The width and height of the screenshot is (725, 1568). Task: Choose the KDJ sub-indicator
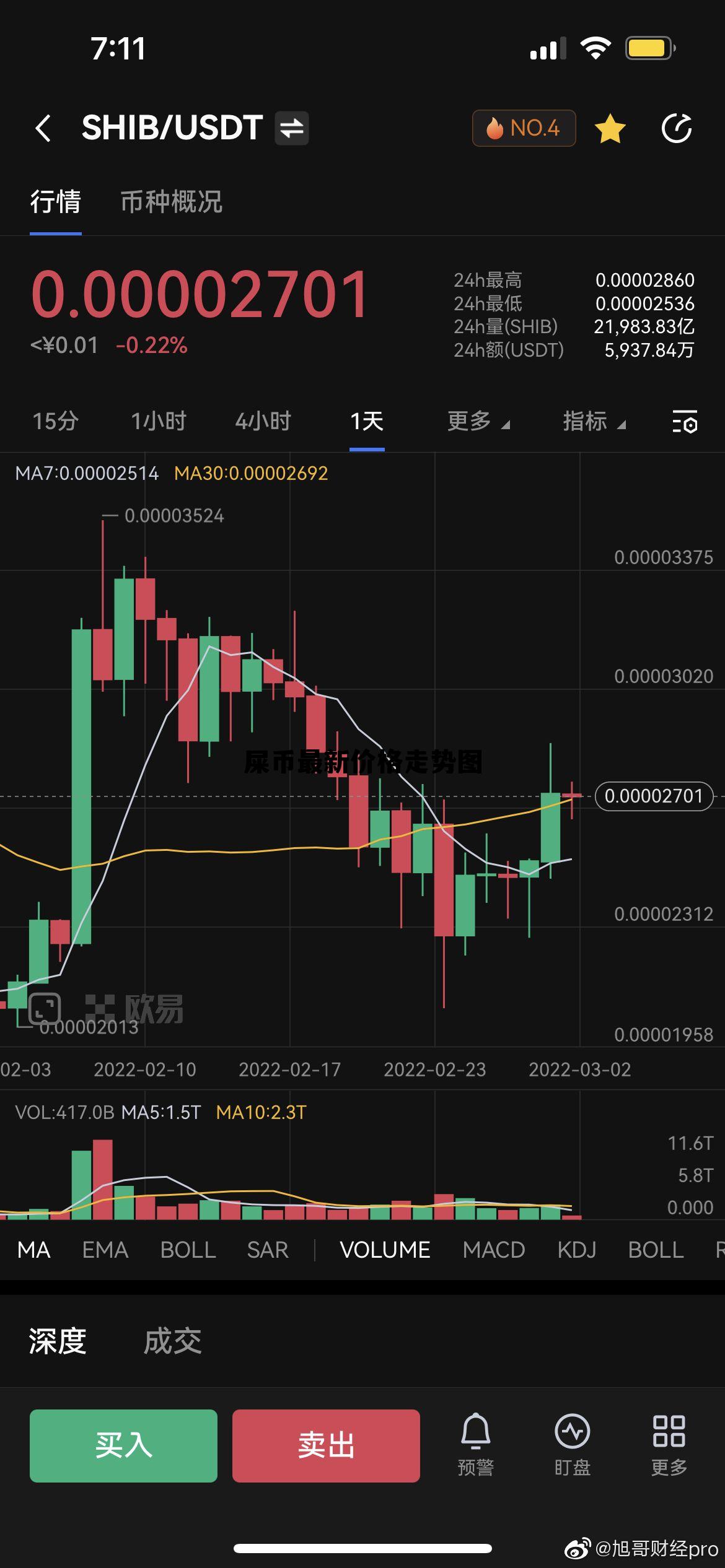pyautogui.click(x=576, y=1250)
